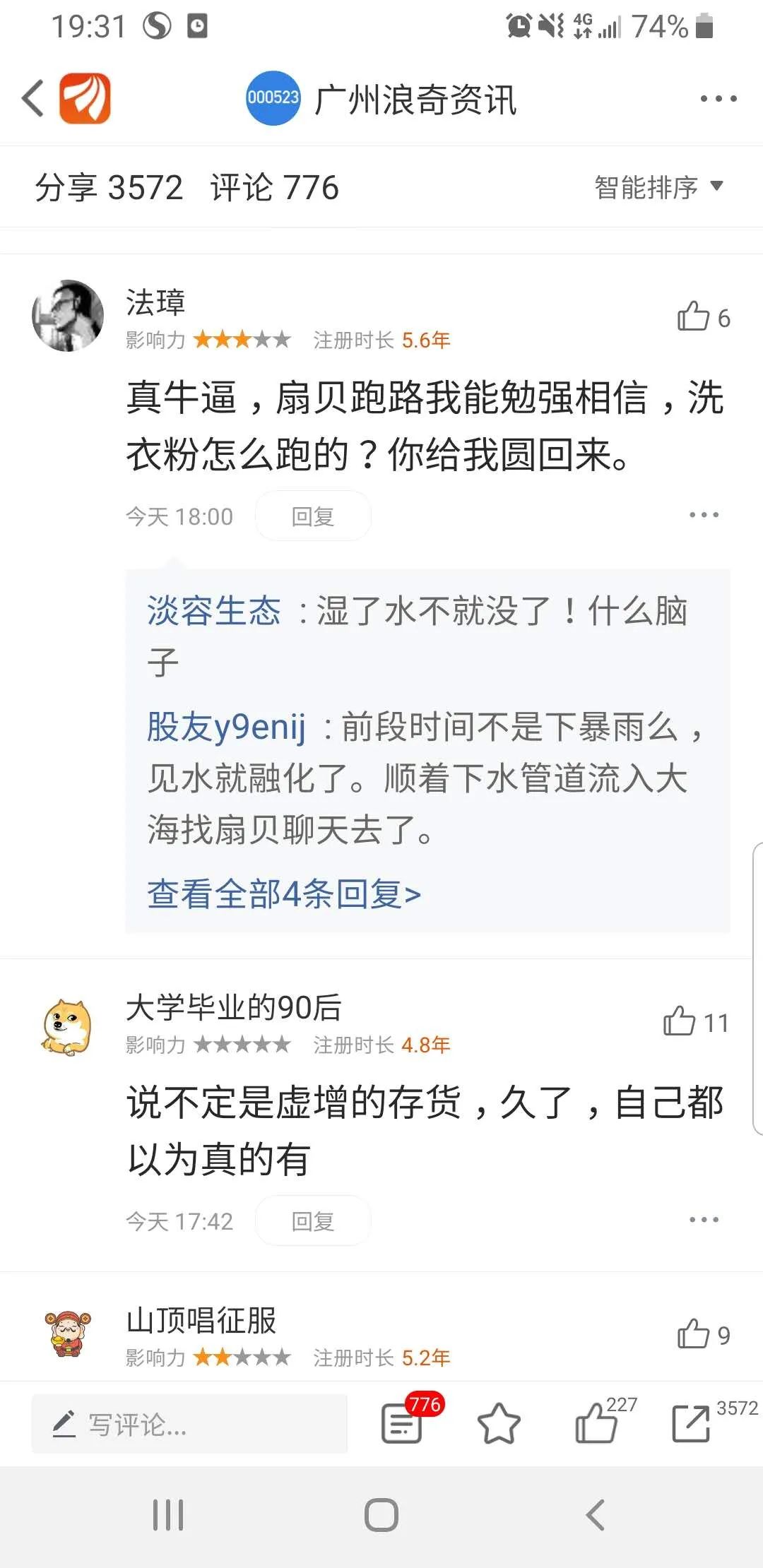Like 山顶唱征服's comment
Screen dimensions: 763x1568
point(694,1334)
